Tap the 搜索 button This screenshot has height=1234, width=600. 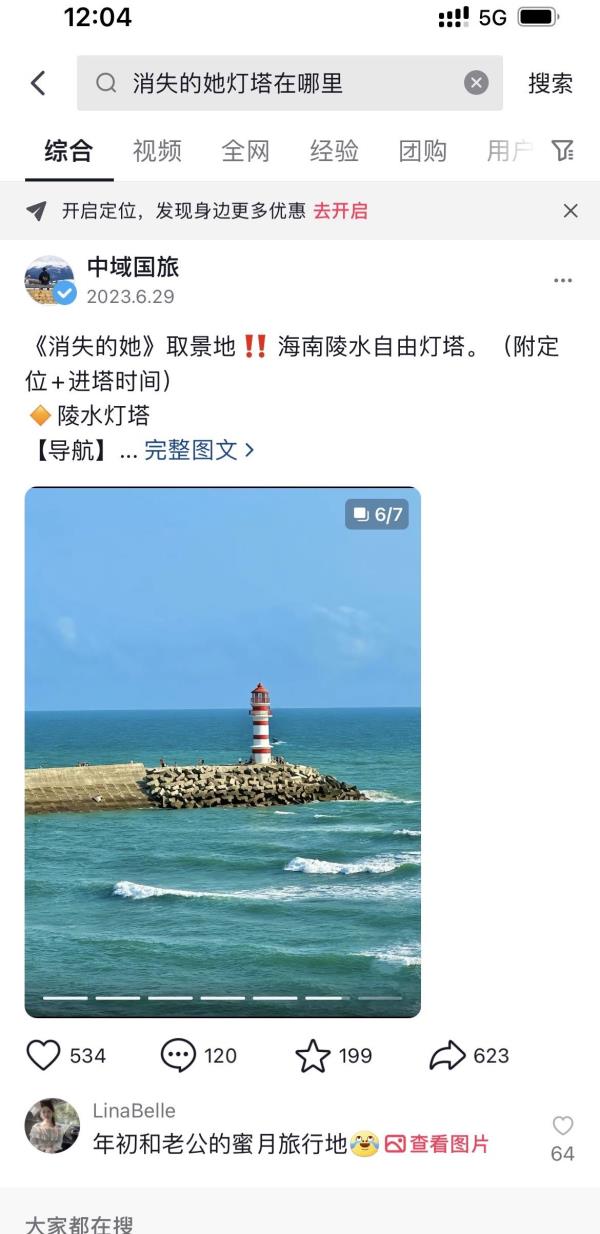pos(550,83)
